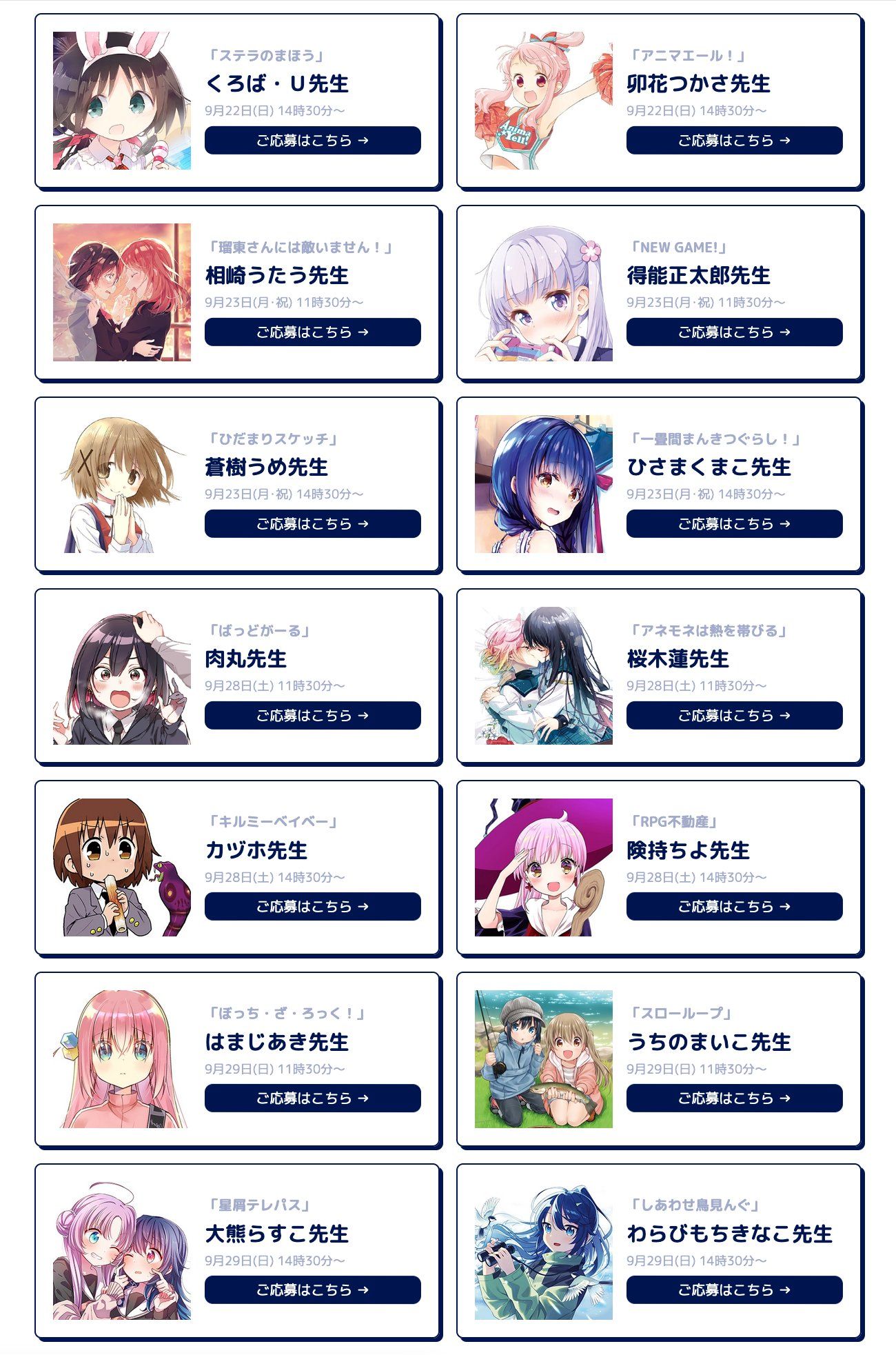Apply for 卯花つかさ先生 session
The width and height of the screenshot is (896, 1355).
(734, 140)
